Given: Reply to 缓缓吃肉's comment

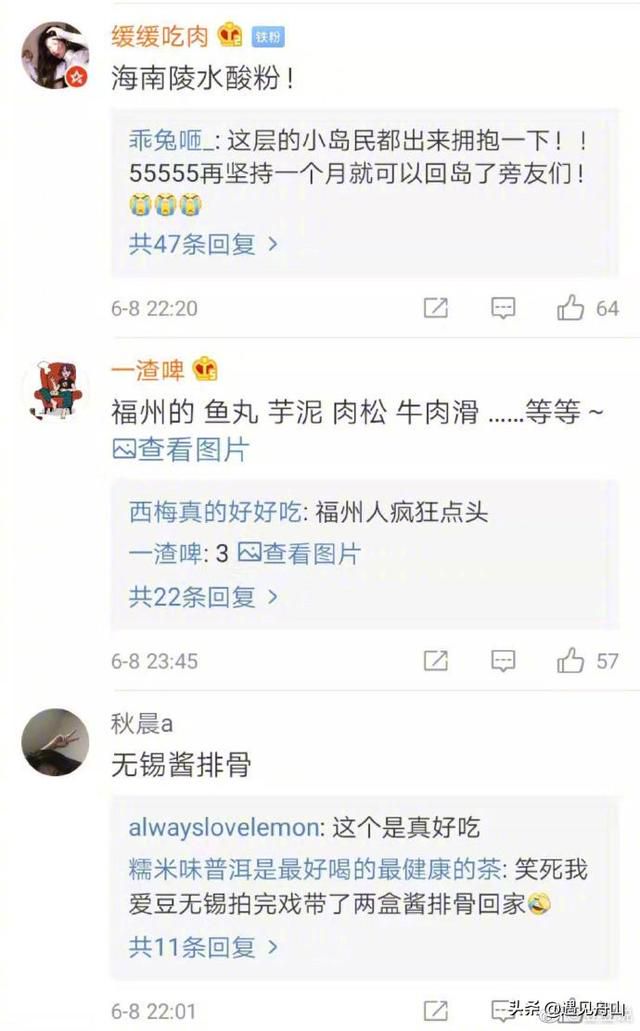Looking at the screenshot, I should (503, 308).
